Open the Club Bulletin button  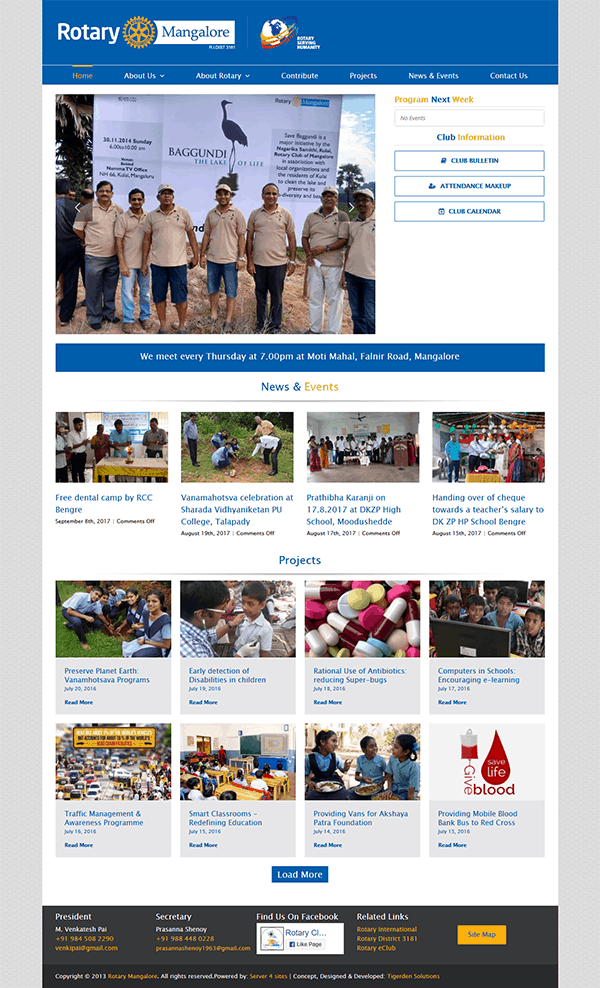point(469,161)
